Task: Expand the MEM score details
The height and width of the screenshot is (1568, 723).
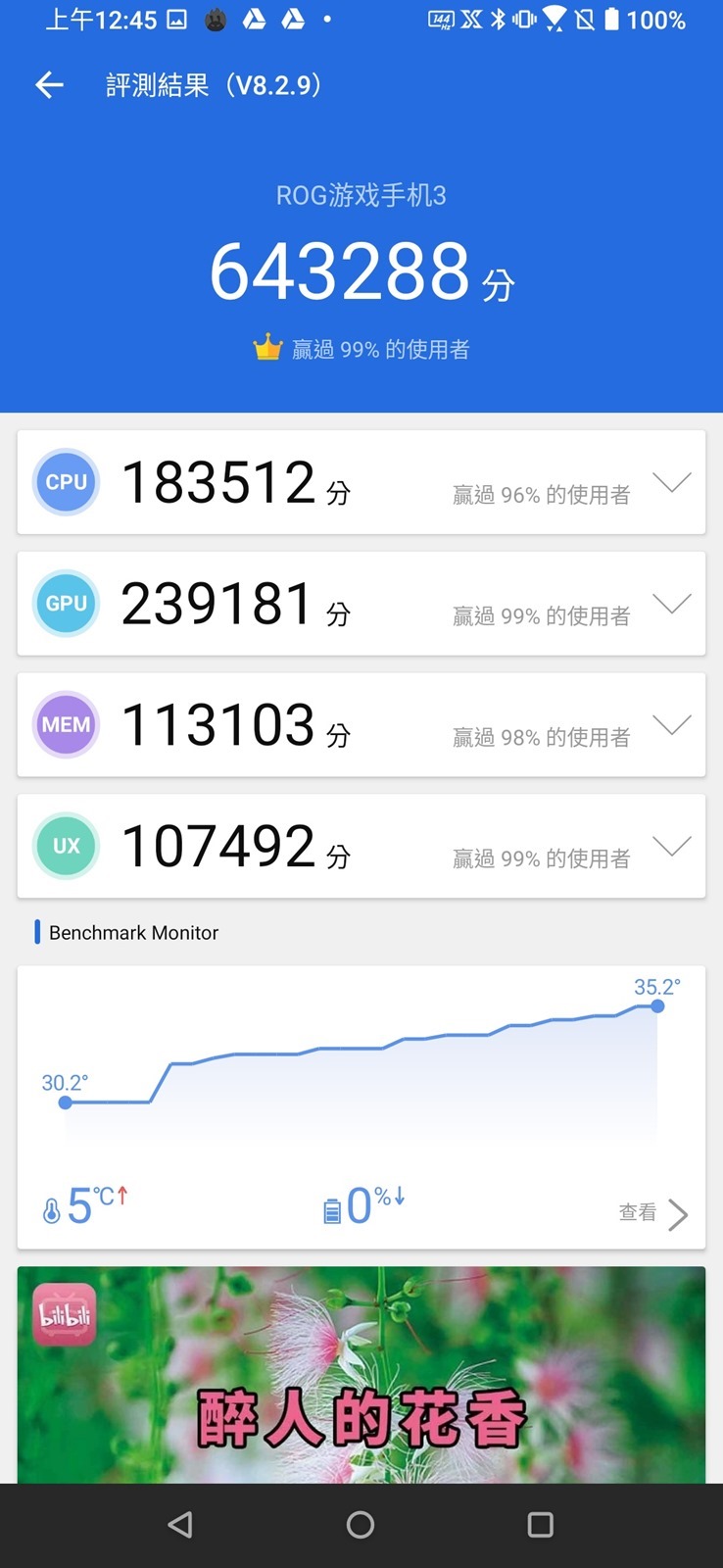Action: tap(671, 725)
